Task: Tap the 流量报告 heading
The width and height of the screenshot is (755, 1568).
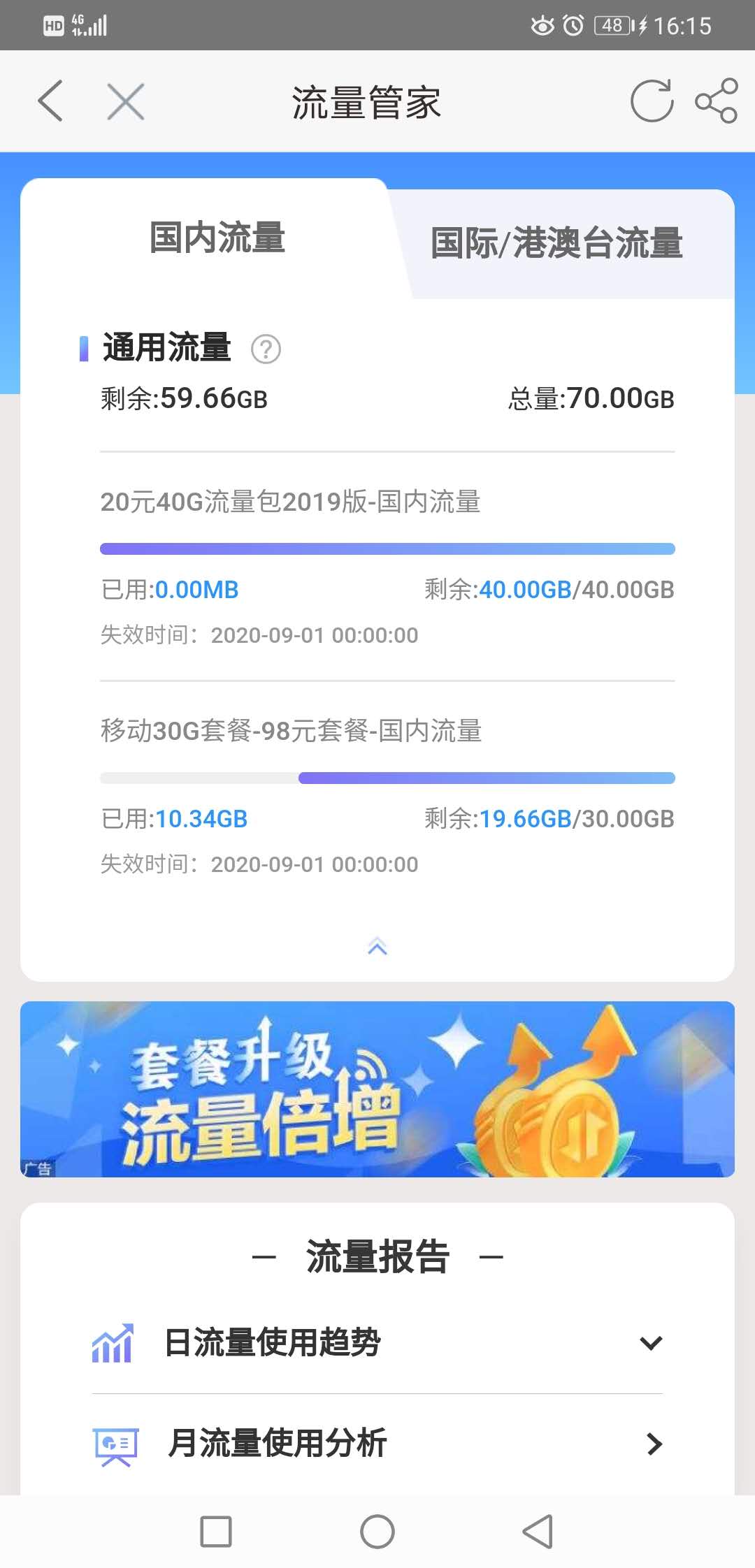Action: (x=377, y=1256)
